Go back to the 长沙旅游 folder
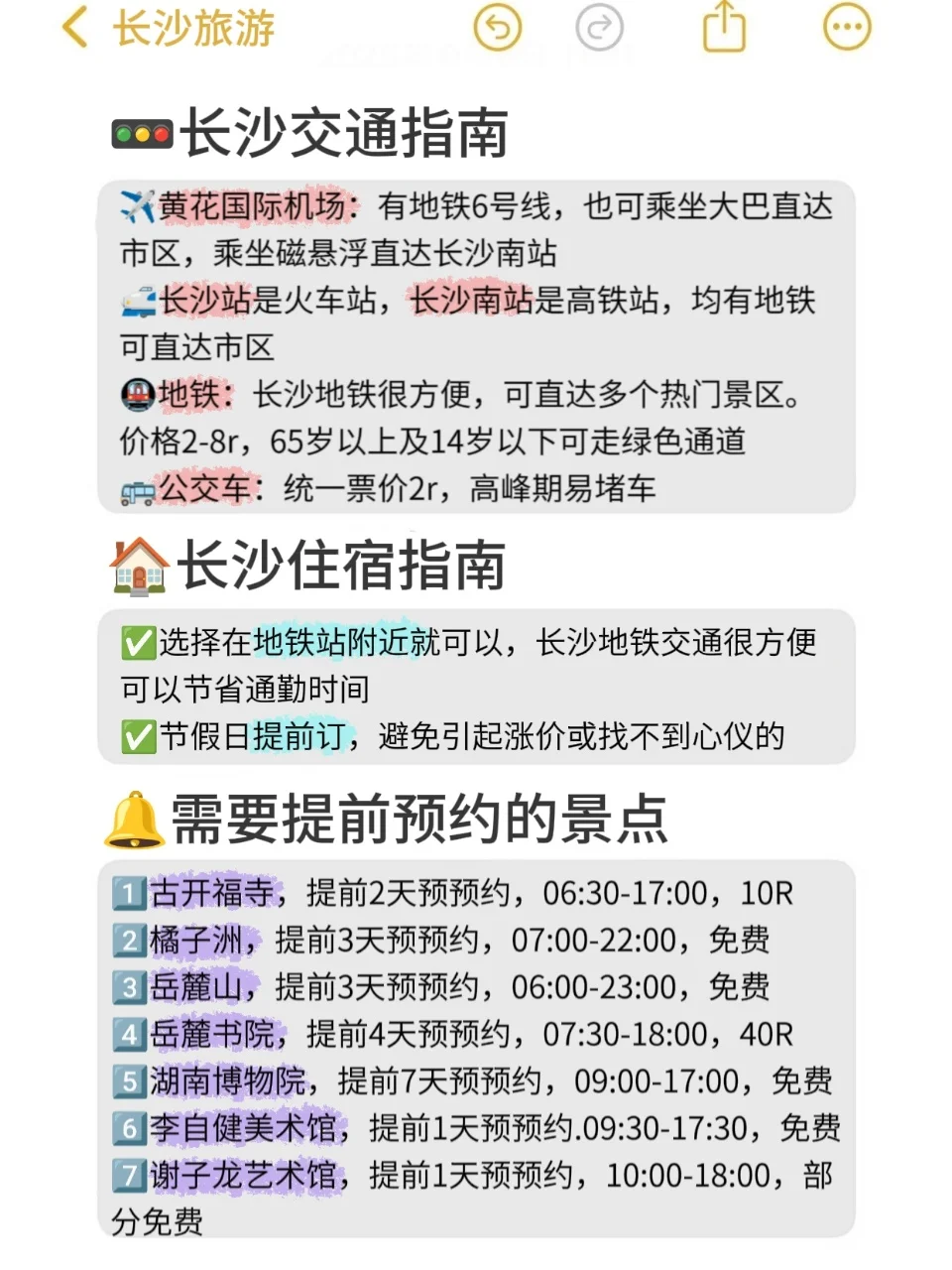952x1270 pixels. click(74, 28)
